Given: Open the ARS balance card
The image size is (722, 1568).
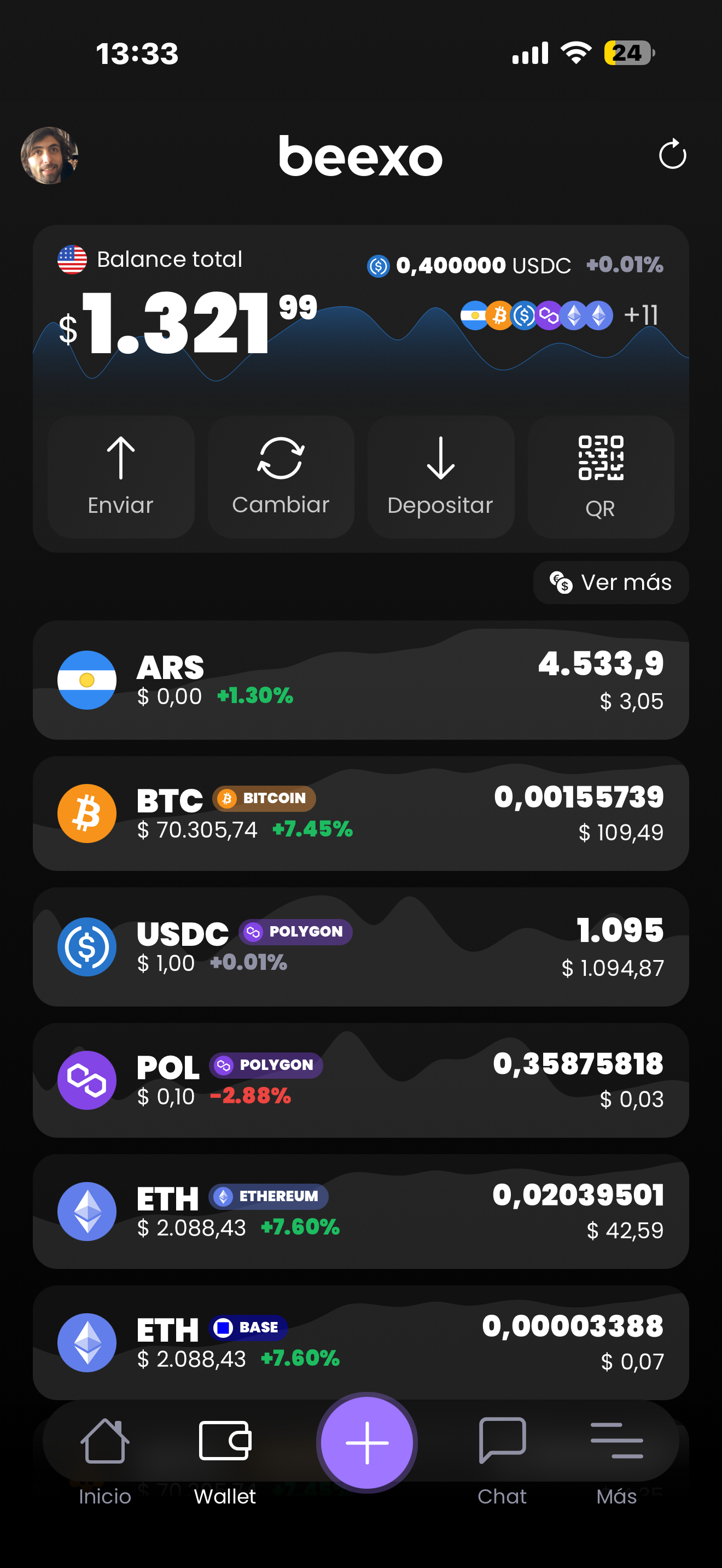Looking at the screenshot, I should pos(360,680).
